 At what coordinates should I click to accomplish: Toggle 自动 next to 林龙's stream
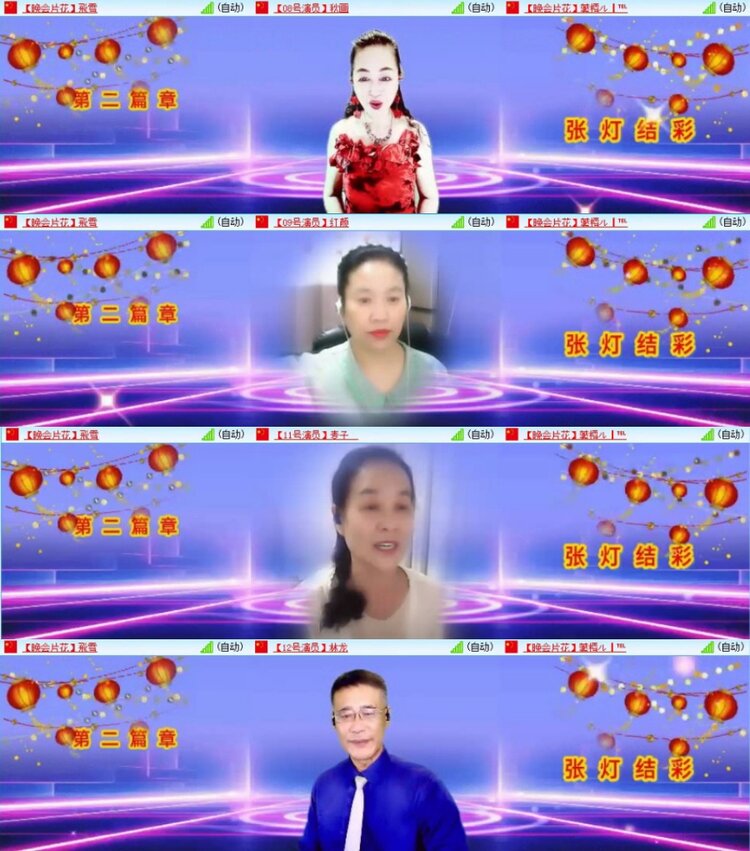[x=478, y=648]
